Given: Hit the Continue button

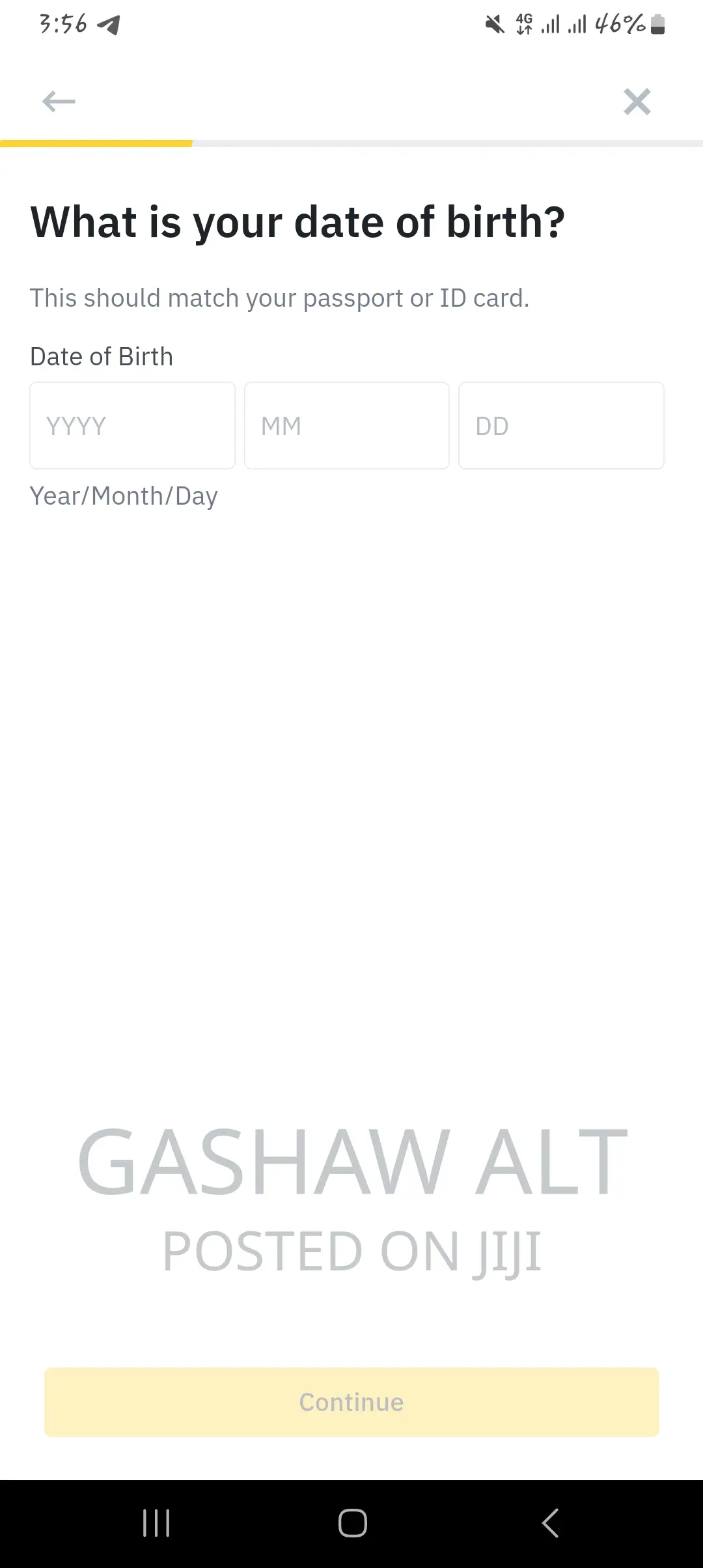Looking at the screenshot, I should click(x=351, y=1402).
